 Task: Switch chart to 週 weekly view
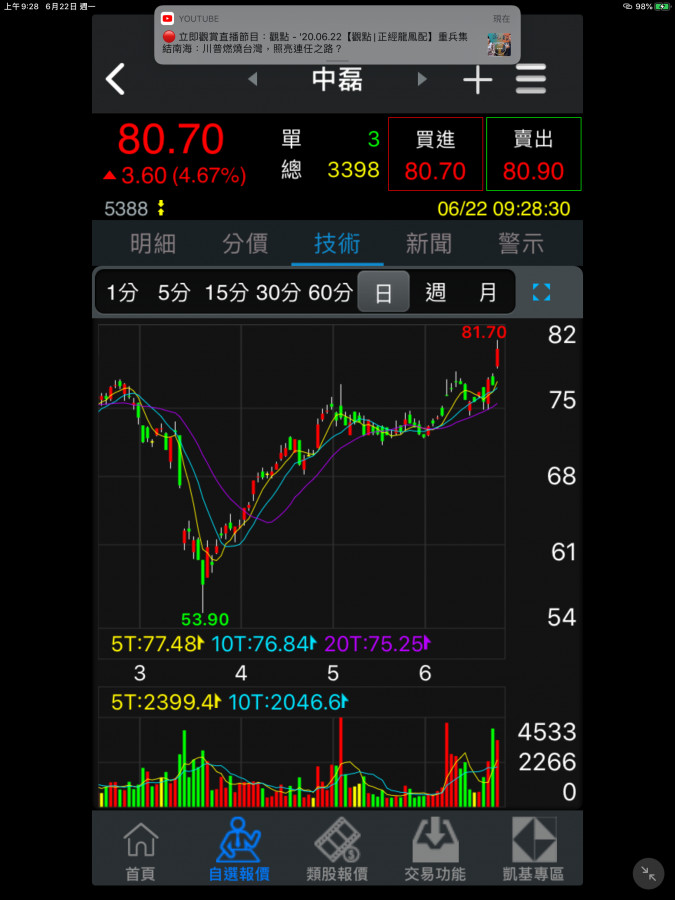pyautogui.click(x=435, y=292)
